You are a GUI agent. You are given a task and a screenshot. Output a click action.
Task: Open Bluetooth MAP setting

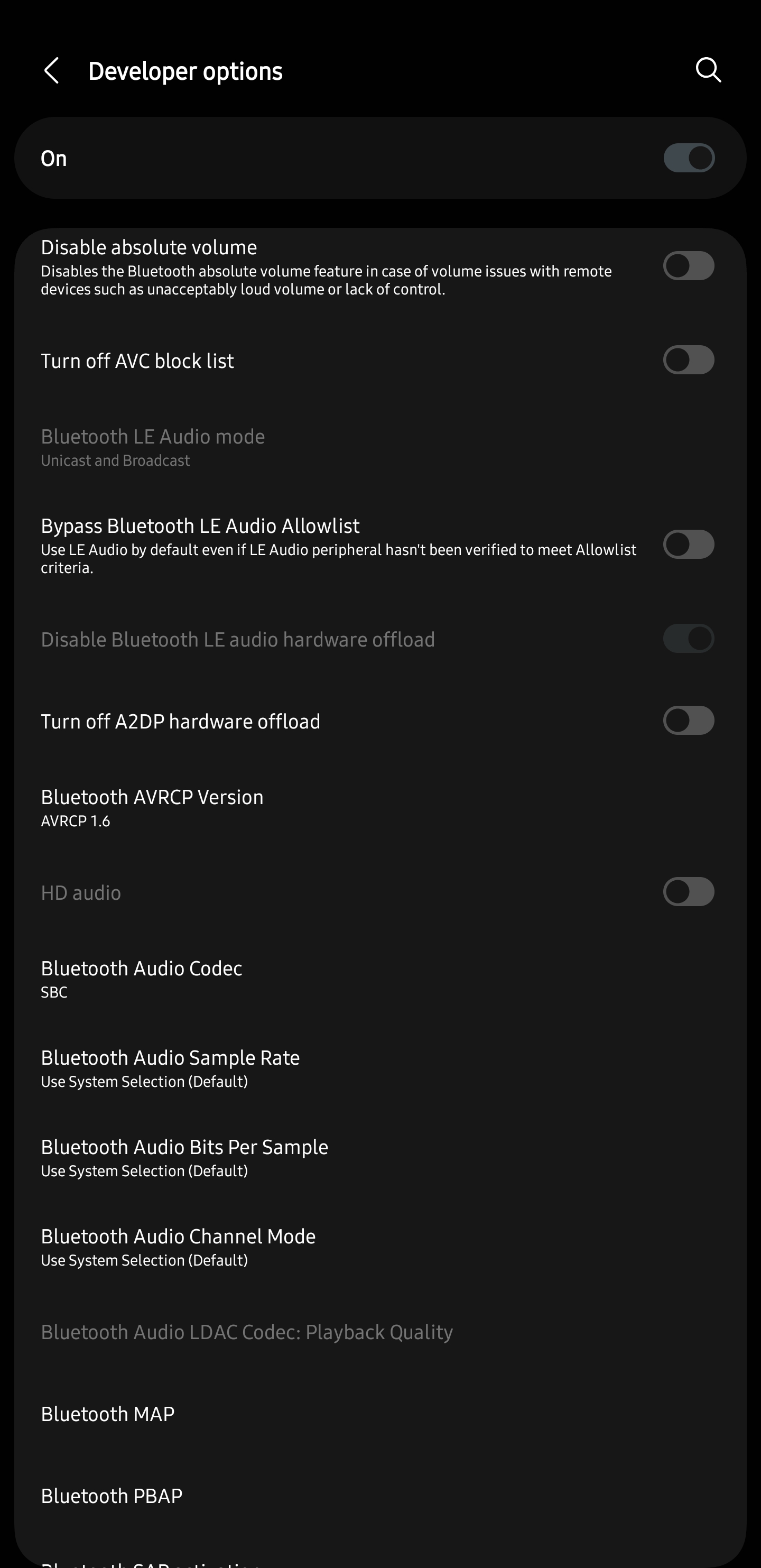point(380,1414)
